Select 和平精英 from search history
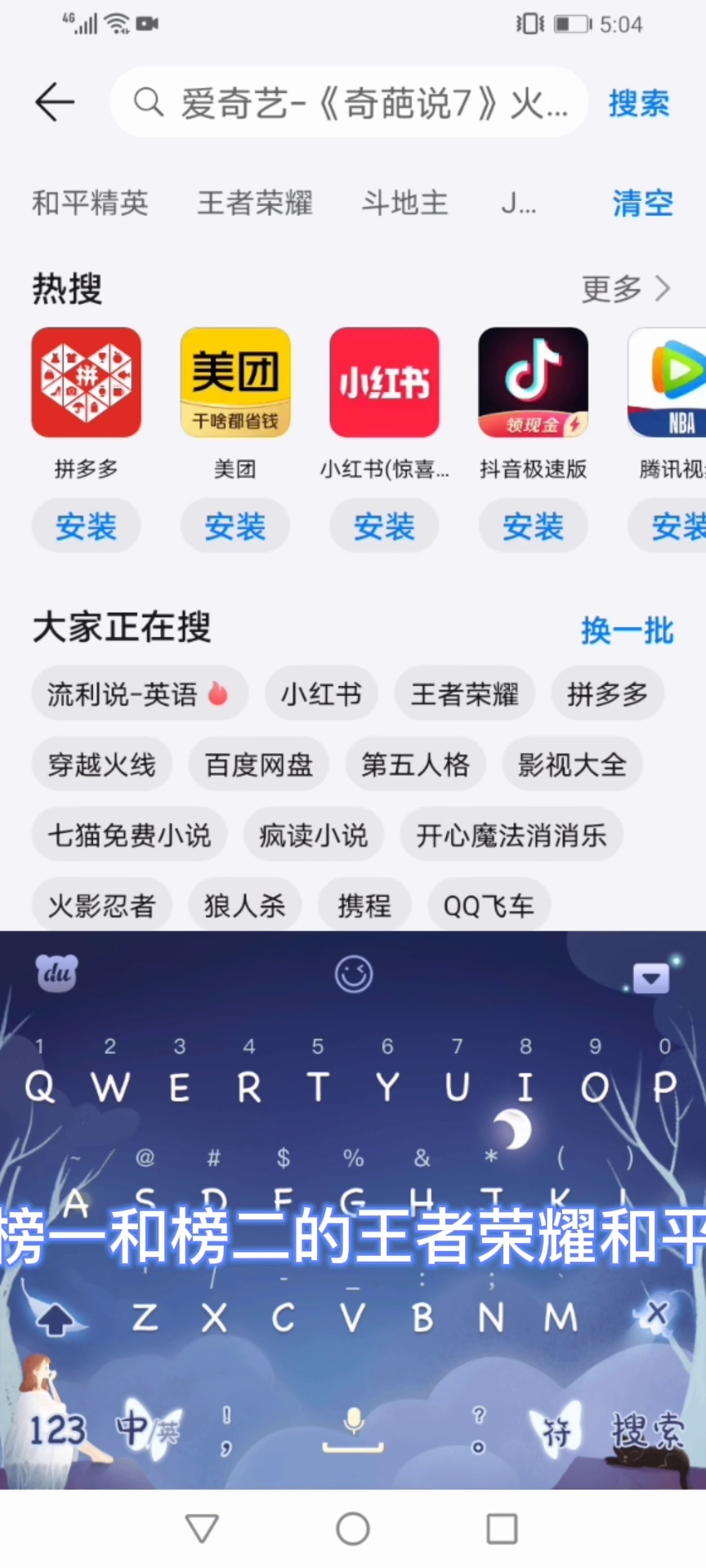Viewport: 706px width, 1568px height. pos(90,203)
